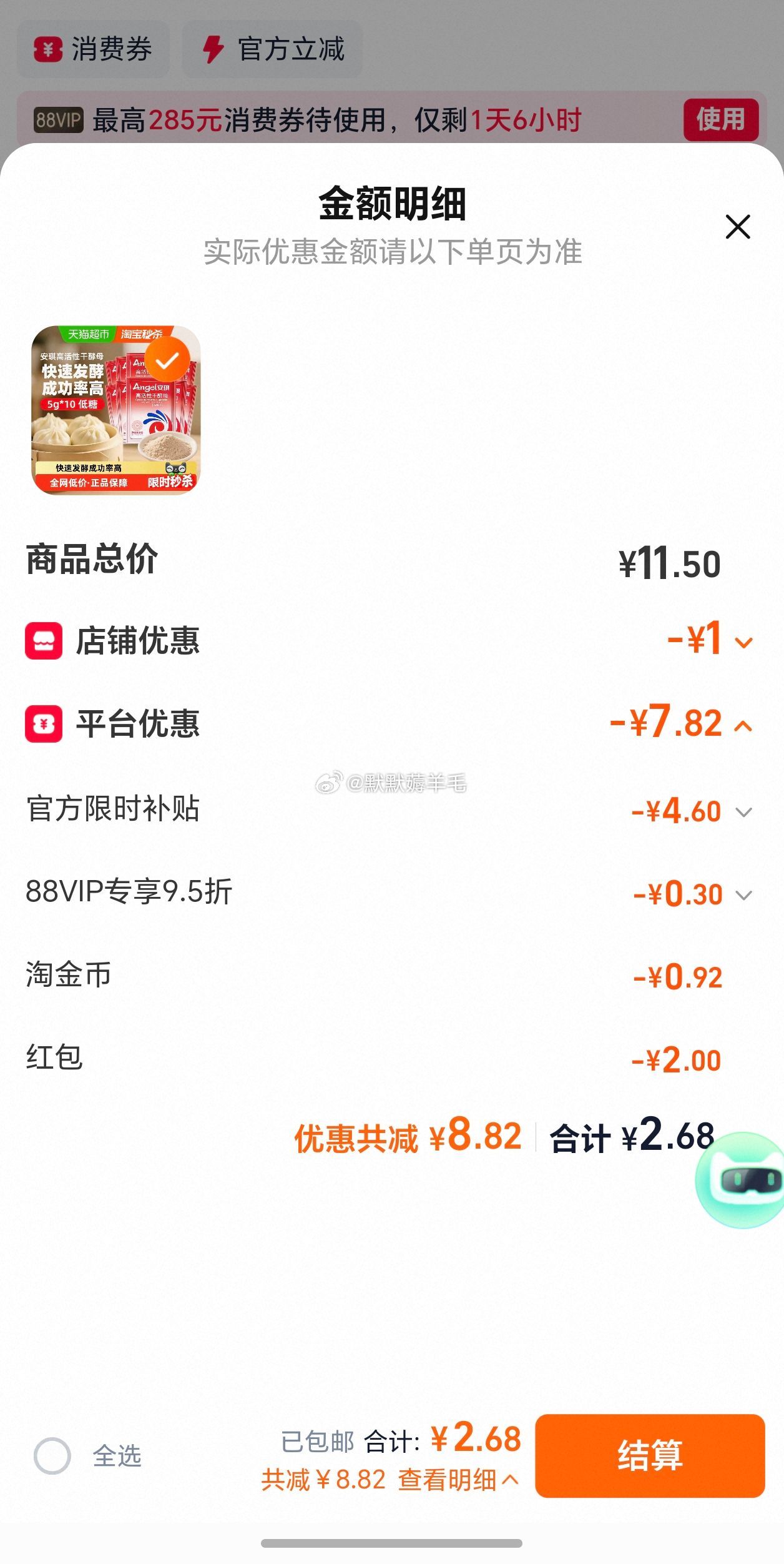Expand the 店铺优惠 discount details
Viewport: 784px width, 1564px height.
coord(743,642)
